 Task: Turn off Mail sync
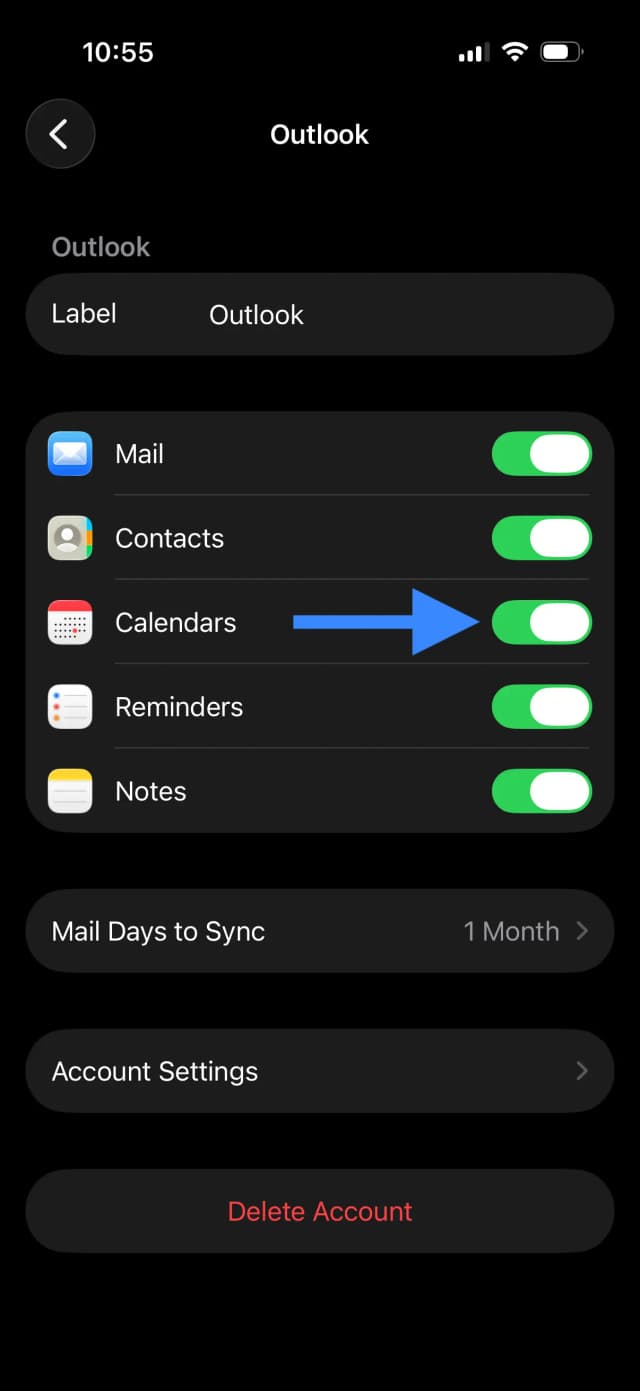(x=542, y=454)
